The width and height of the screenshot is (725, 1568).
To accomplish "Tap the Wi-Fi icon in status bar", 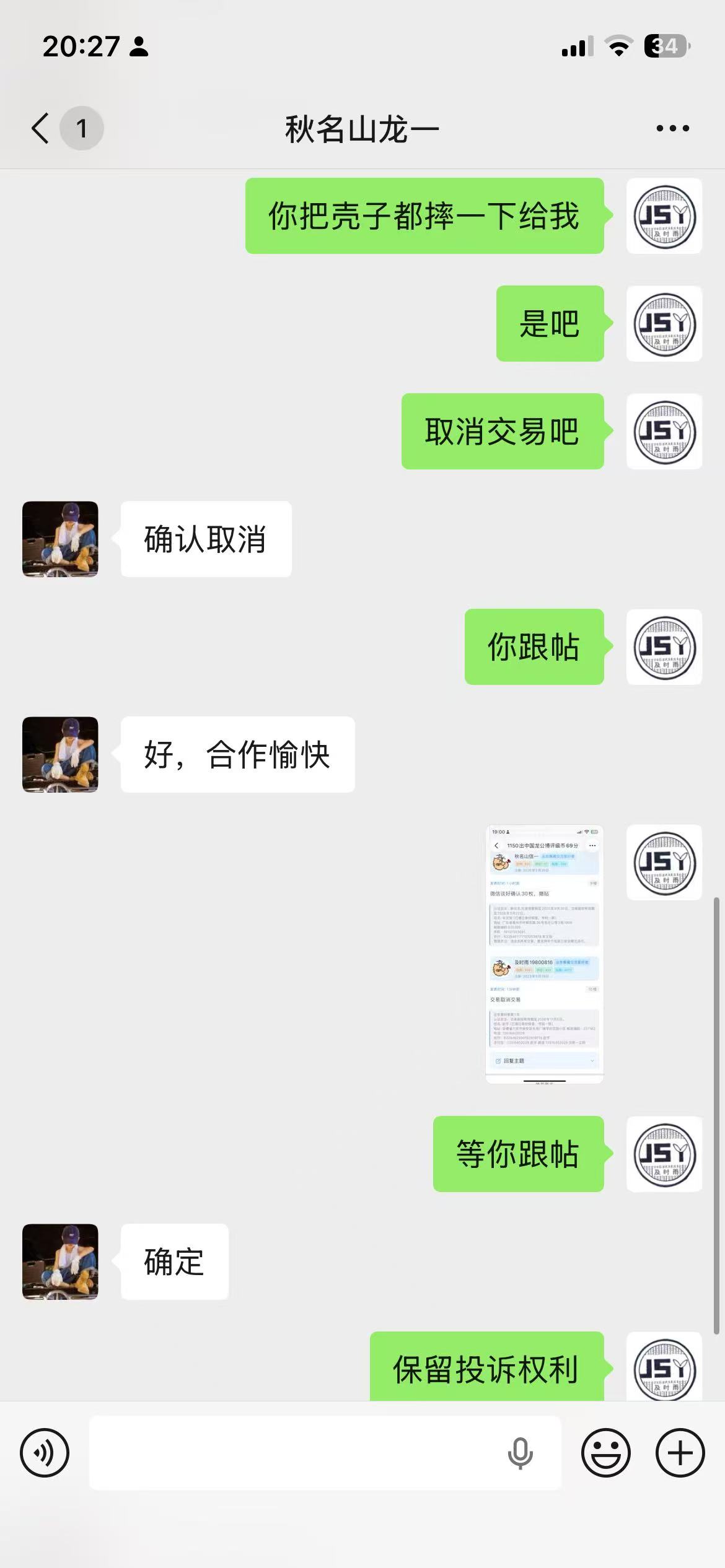I will coord(617,46).
